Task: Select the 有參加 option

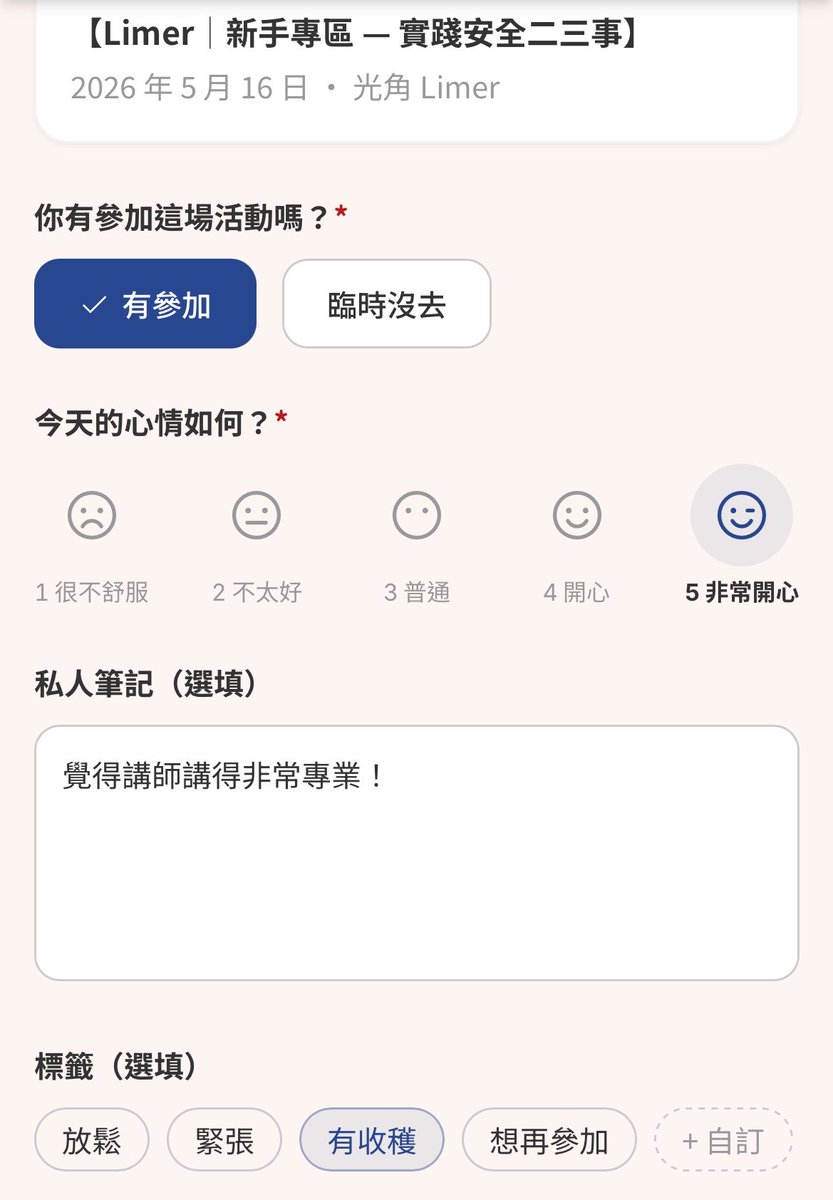Action: pyautogui.click(x=145, y=304)
